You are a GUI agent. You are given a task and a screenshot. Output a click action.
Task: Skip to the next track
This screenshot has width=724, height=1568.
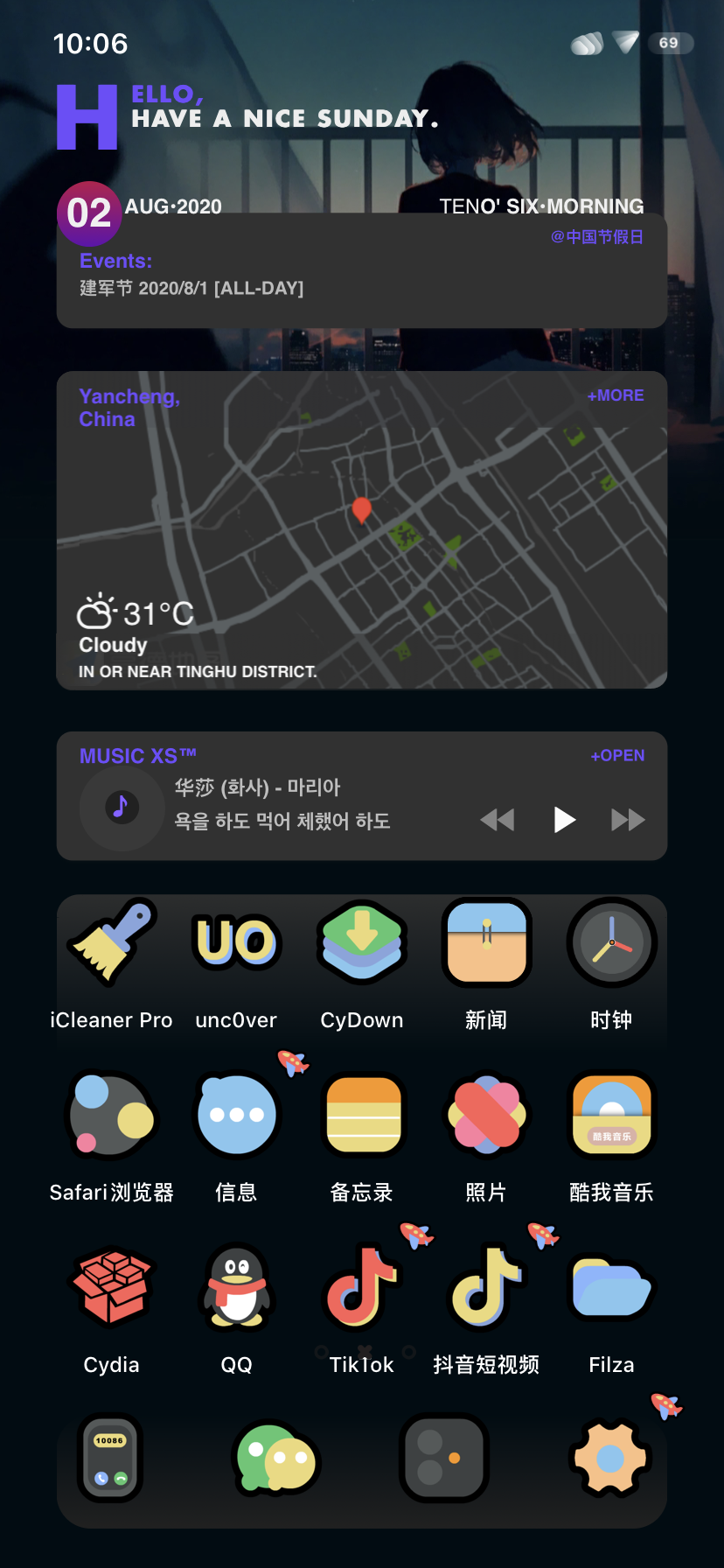(628, 820)
